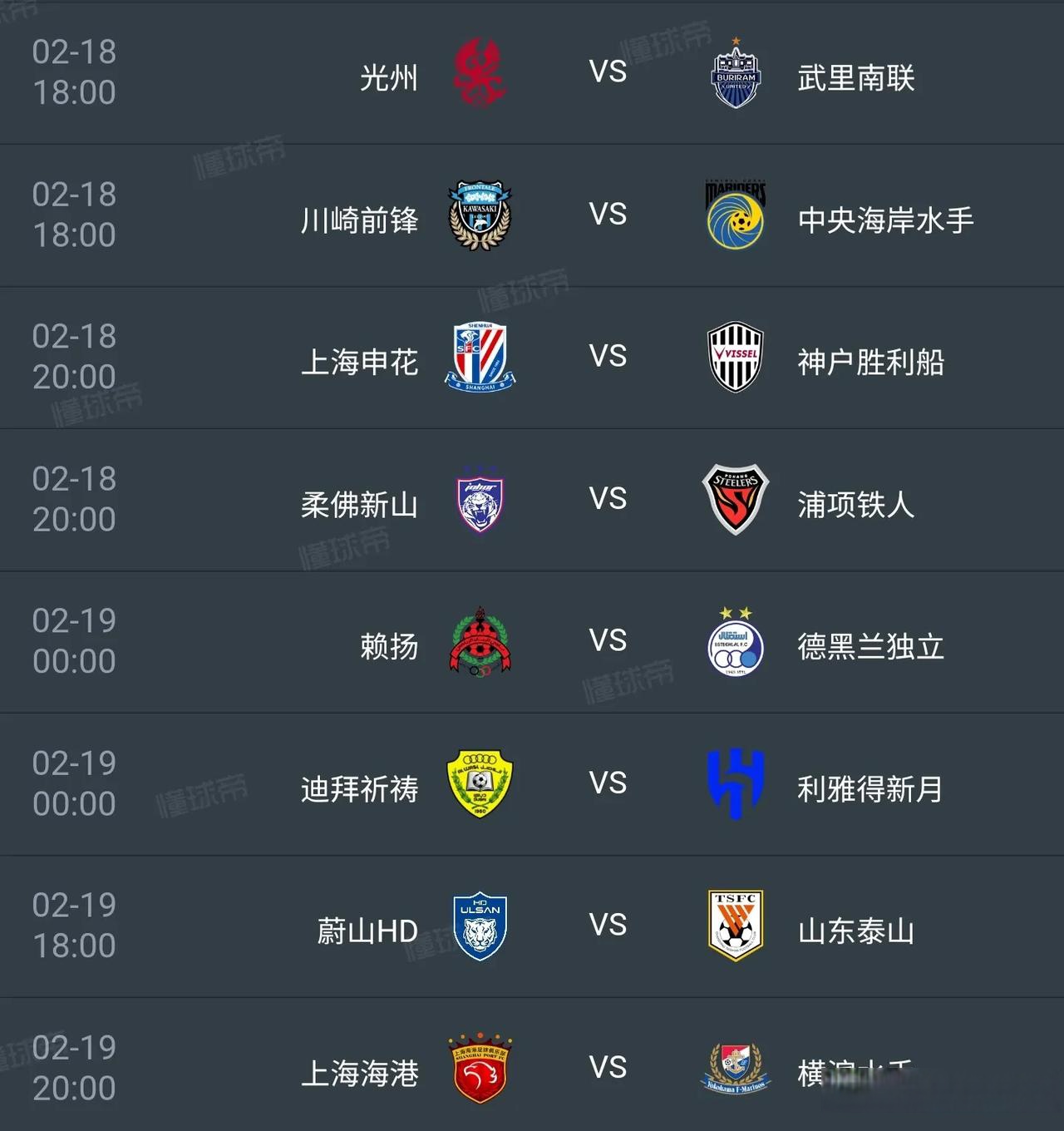Open the 川崎前锋 vs 中央海岸水手 match
The width and height of the screenshot is (1064, 1131).
608,215
